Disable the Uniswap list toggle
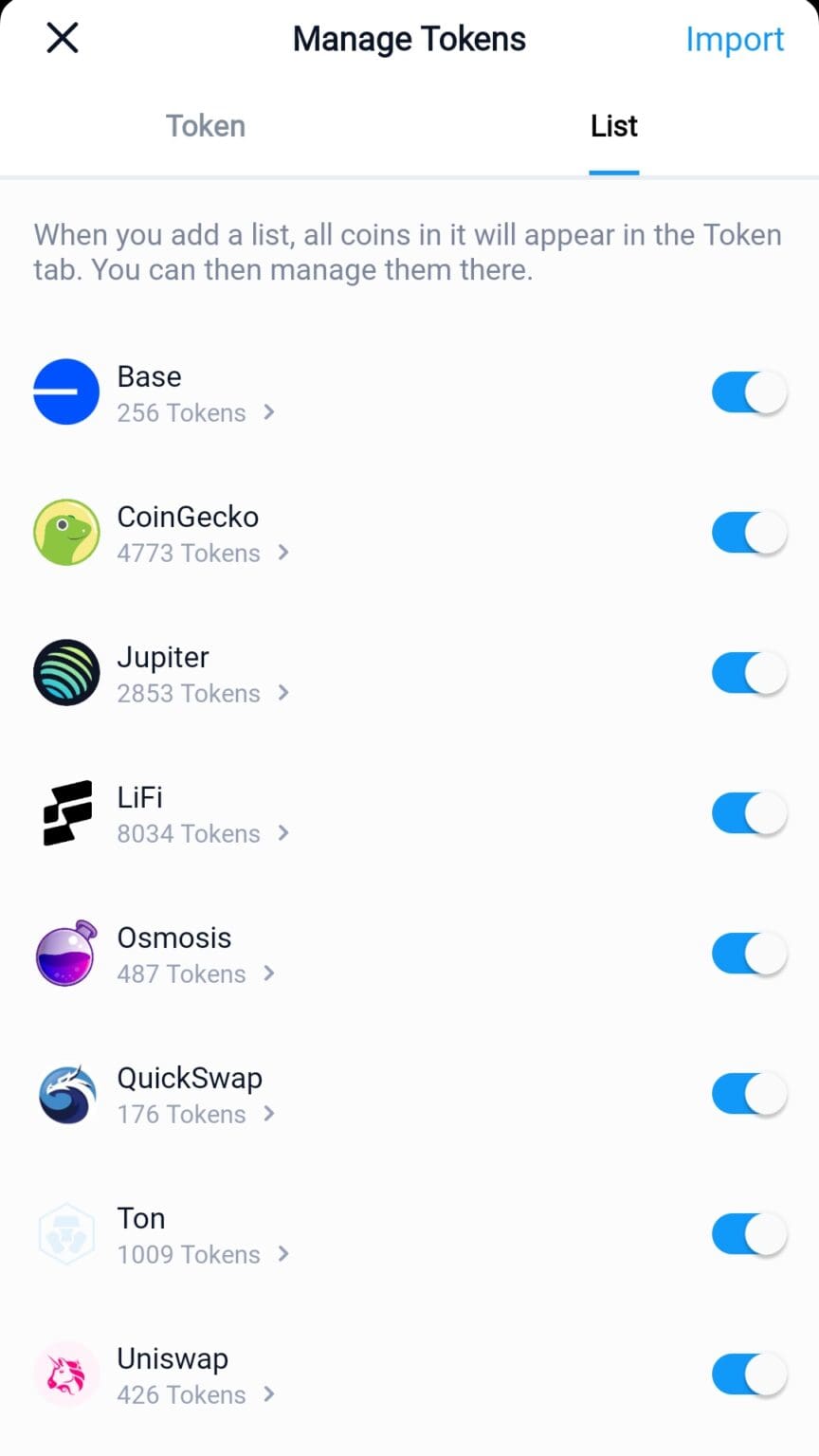This screenshot has width=819, height=1456. click(749, 1374)
